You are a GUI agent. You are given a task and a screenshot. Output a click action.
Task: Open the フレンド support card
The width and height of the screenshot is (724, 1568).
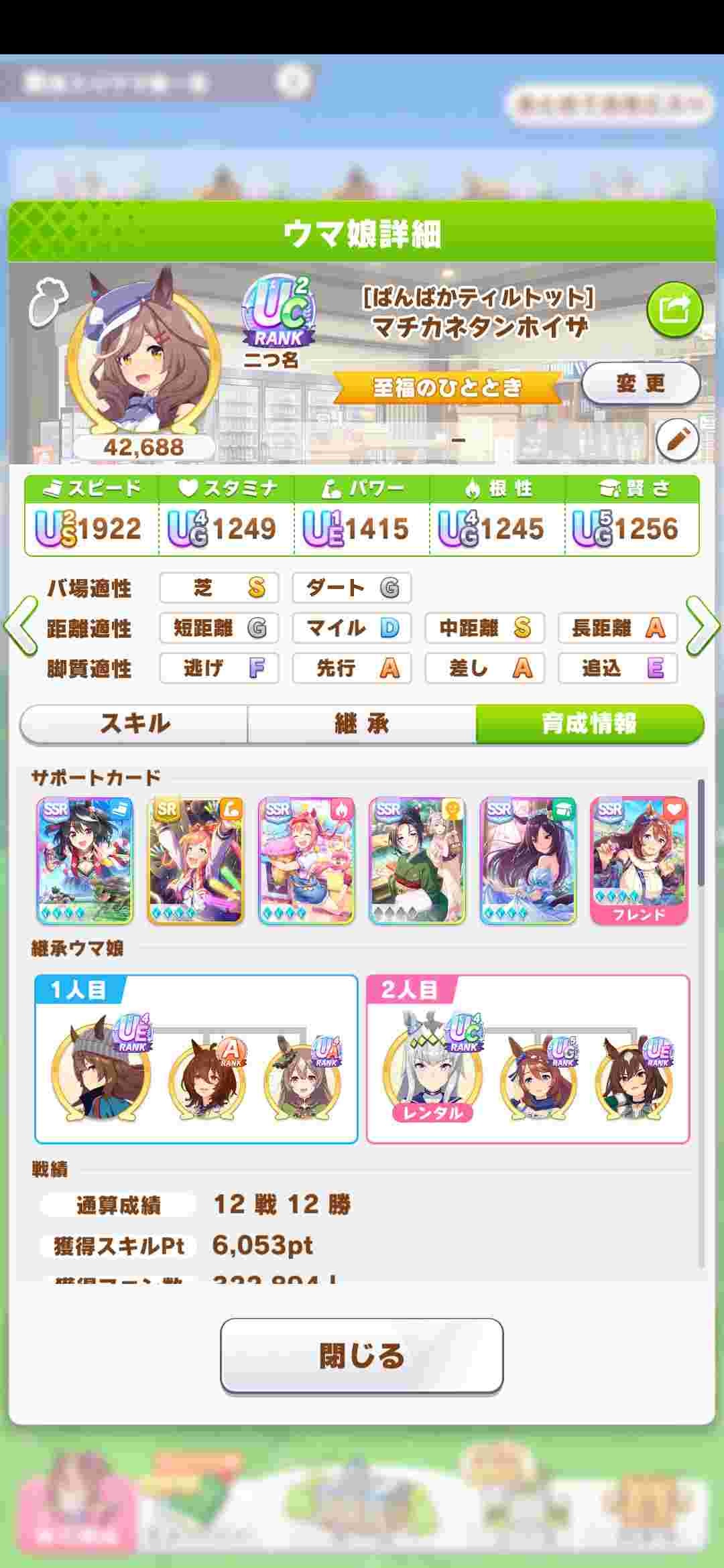tap(639, 860)
